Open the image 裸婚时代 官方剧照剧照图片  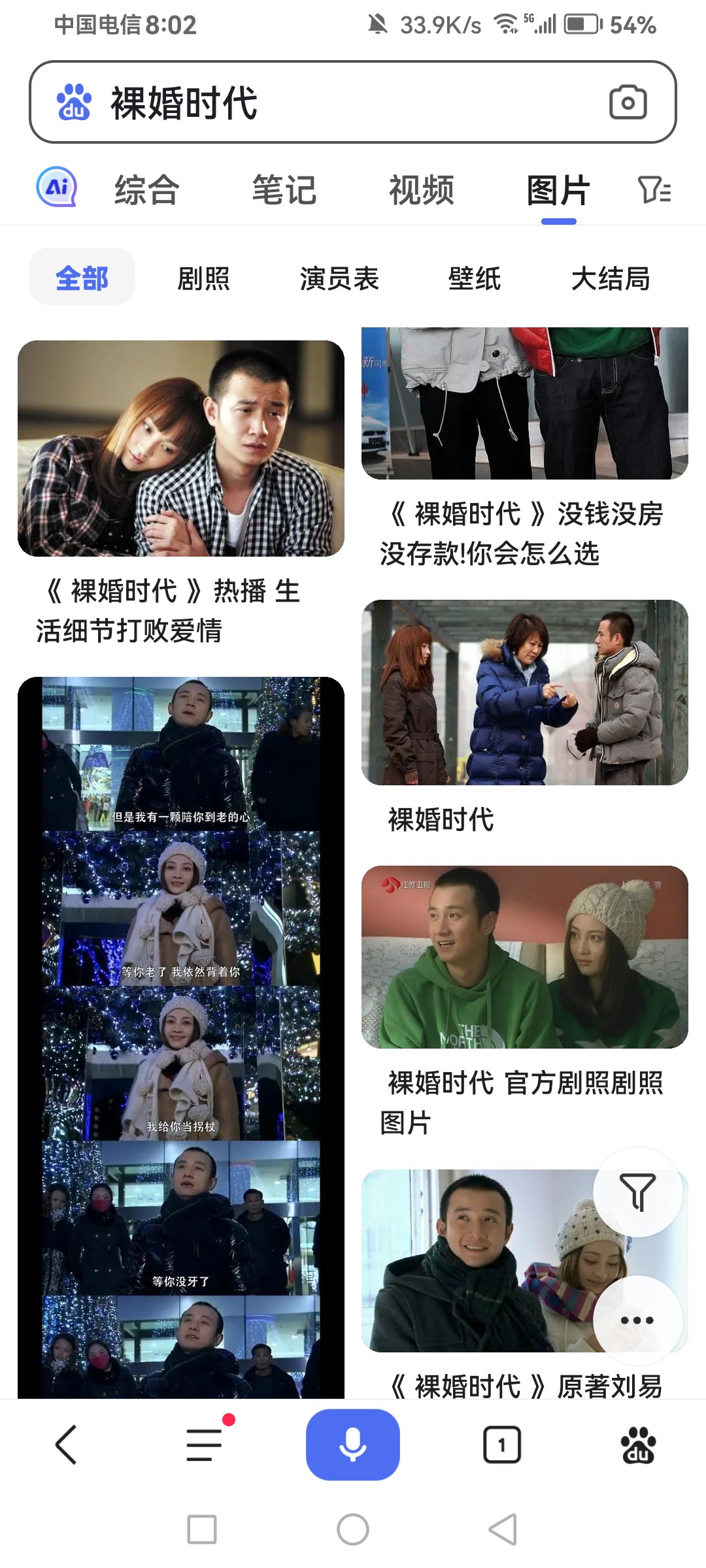tap(525, 956)
